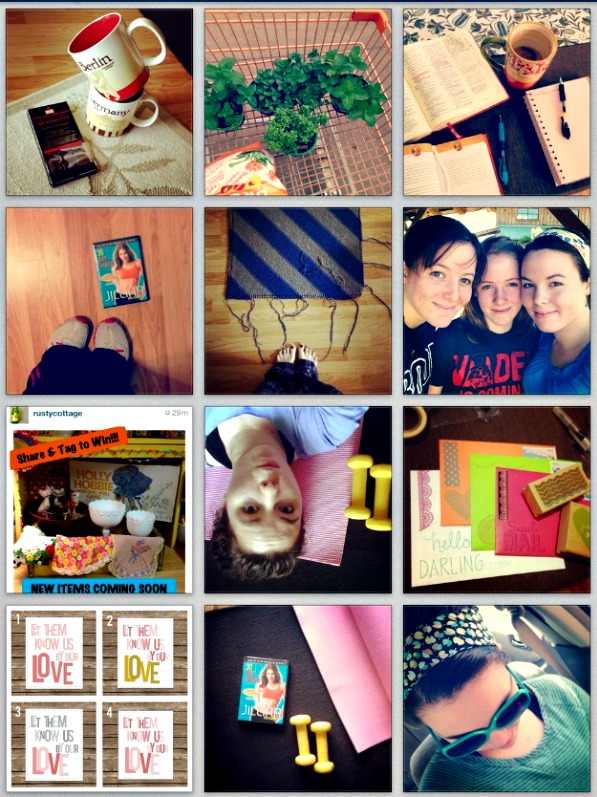This screenshot has width=597, height=797.
Task: Open the Jillian DVD on wood floor photo
Action: tap(100, 301)
